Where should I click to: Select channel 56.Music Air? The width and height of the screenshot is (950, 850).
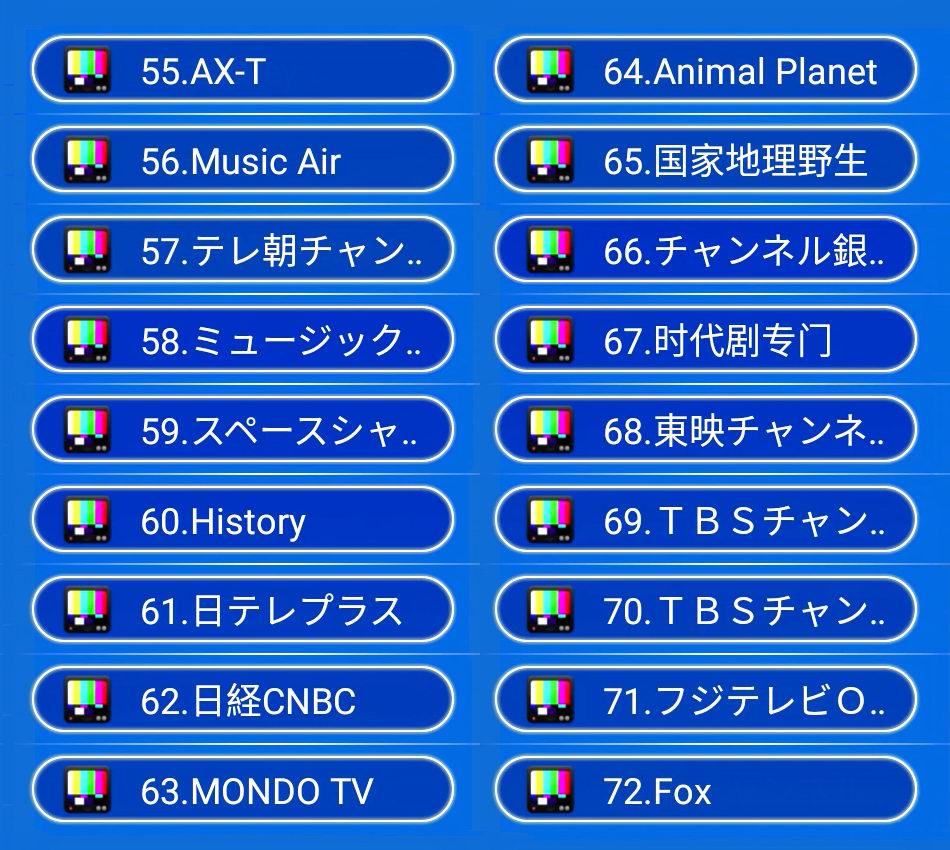(242, 161)
